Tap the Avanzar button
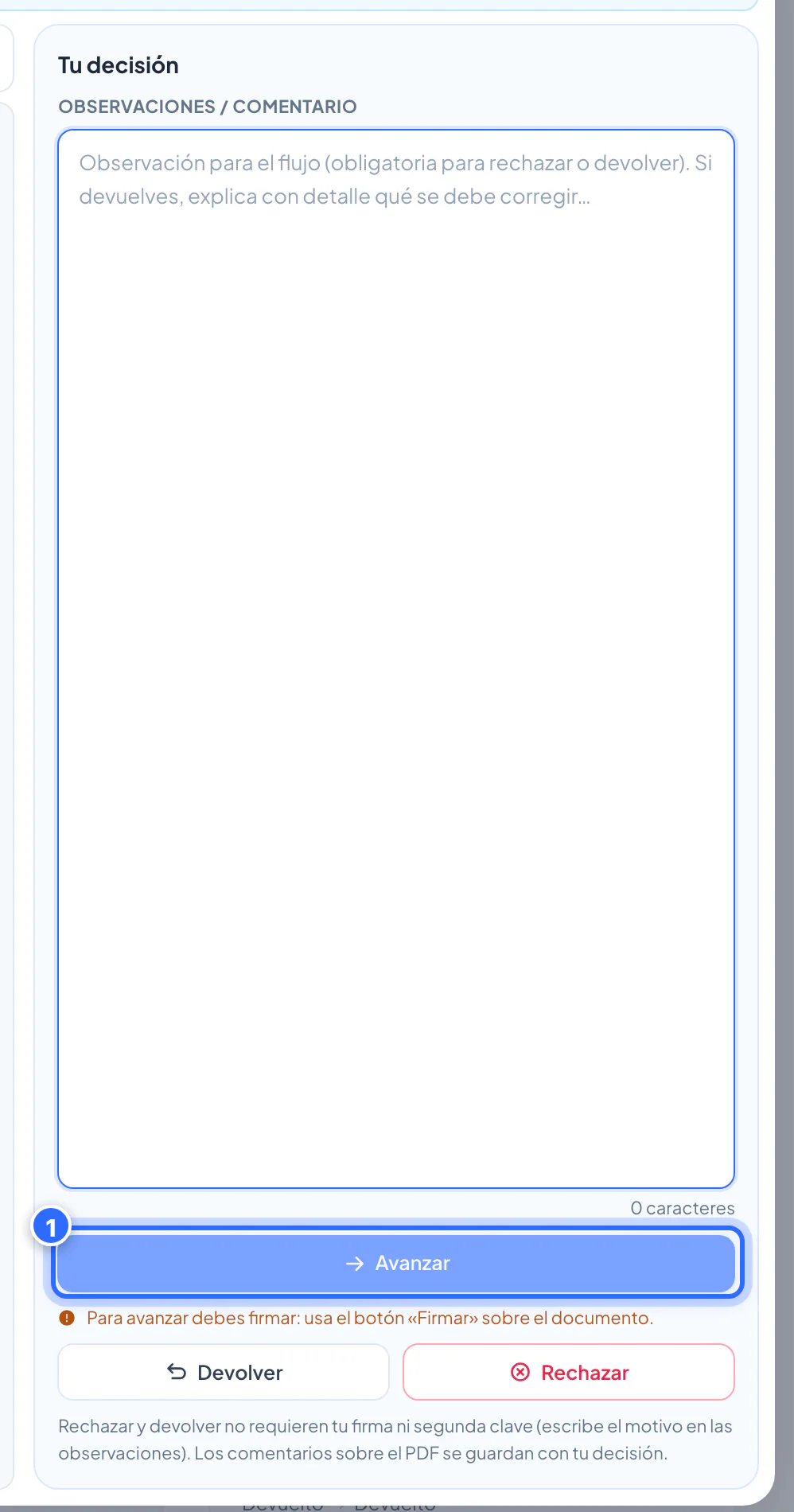Viewport: 794px width, 1512px height. [x=396, y=1263]
